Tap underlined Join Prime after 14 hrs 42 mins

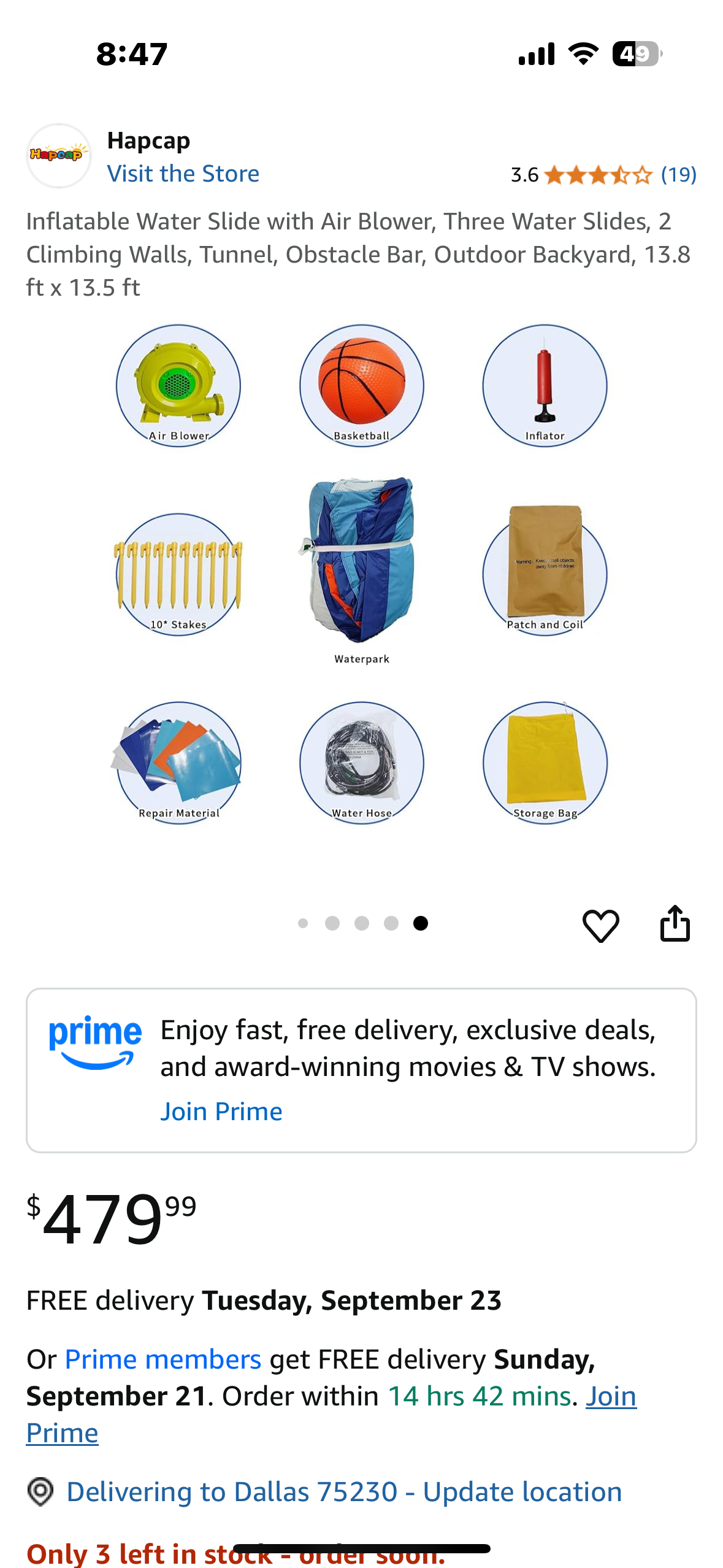coord(610,1396)
